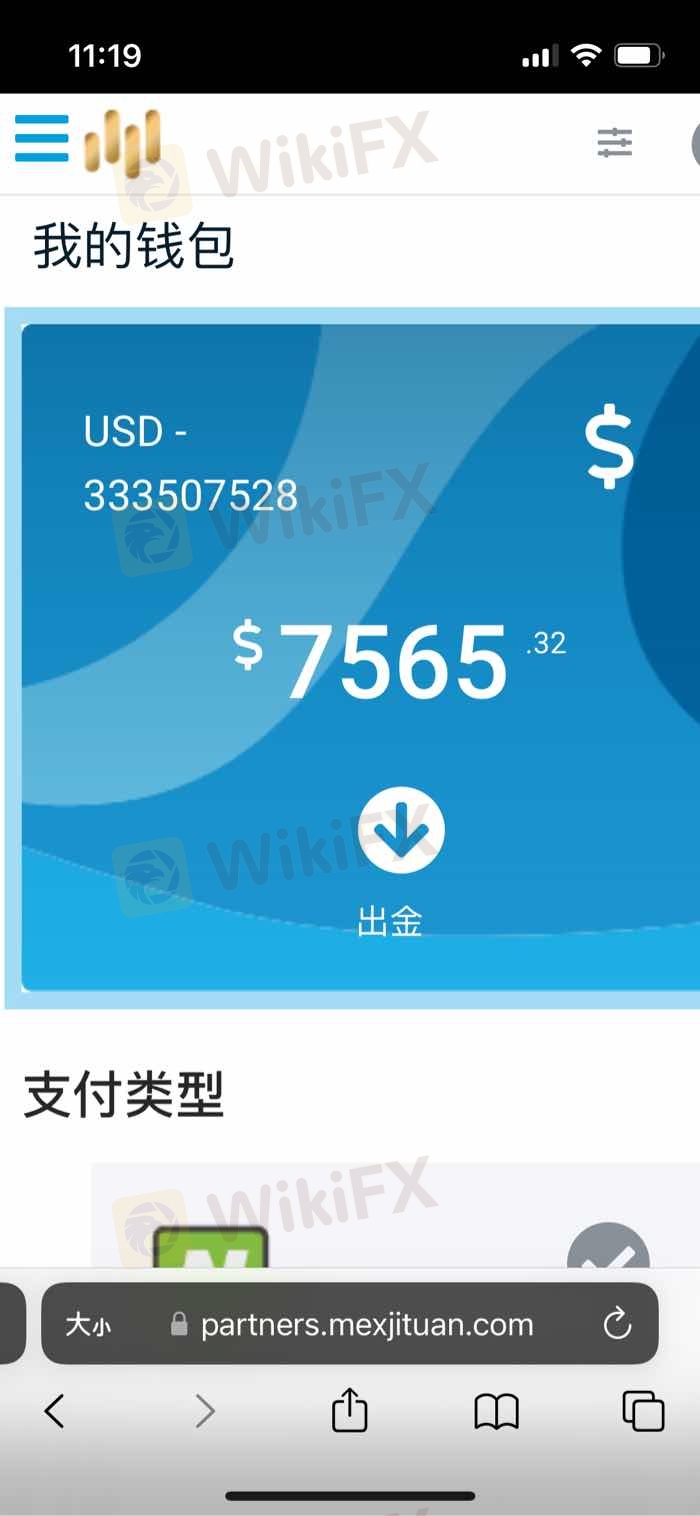Tap the 出金 withdraw arrow button
The height and width of the screenshot is (1516, 700).
click(401, 831)
